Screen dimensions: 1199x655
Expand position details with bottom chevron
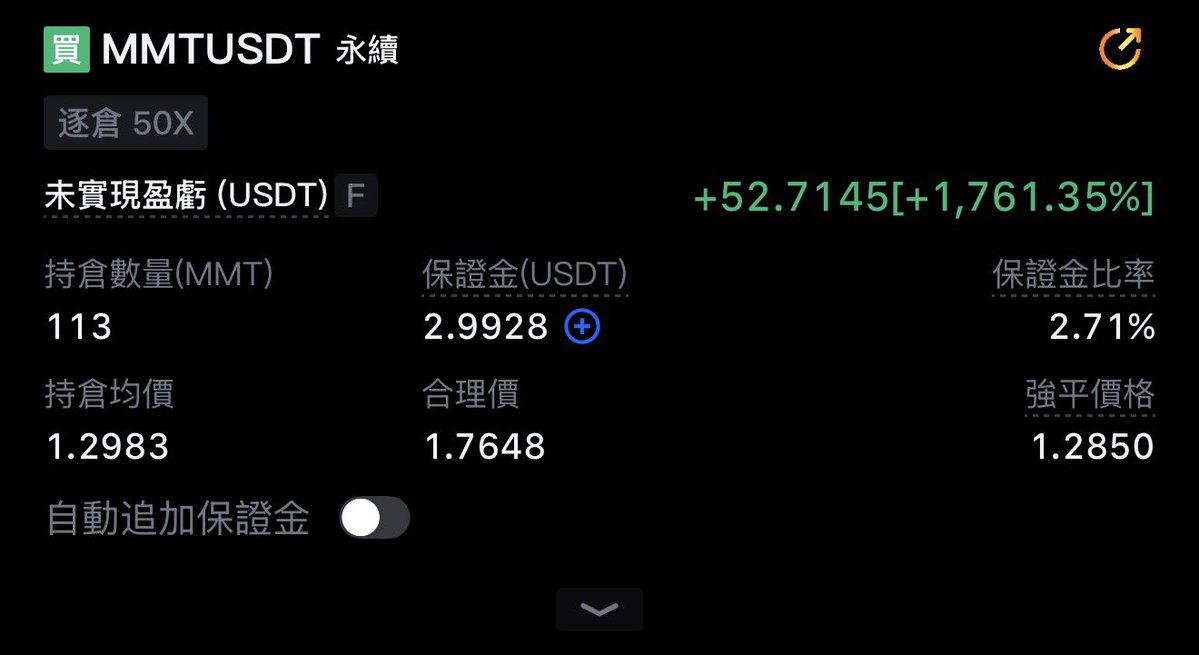coord(599,609)
